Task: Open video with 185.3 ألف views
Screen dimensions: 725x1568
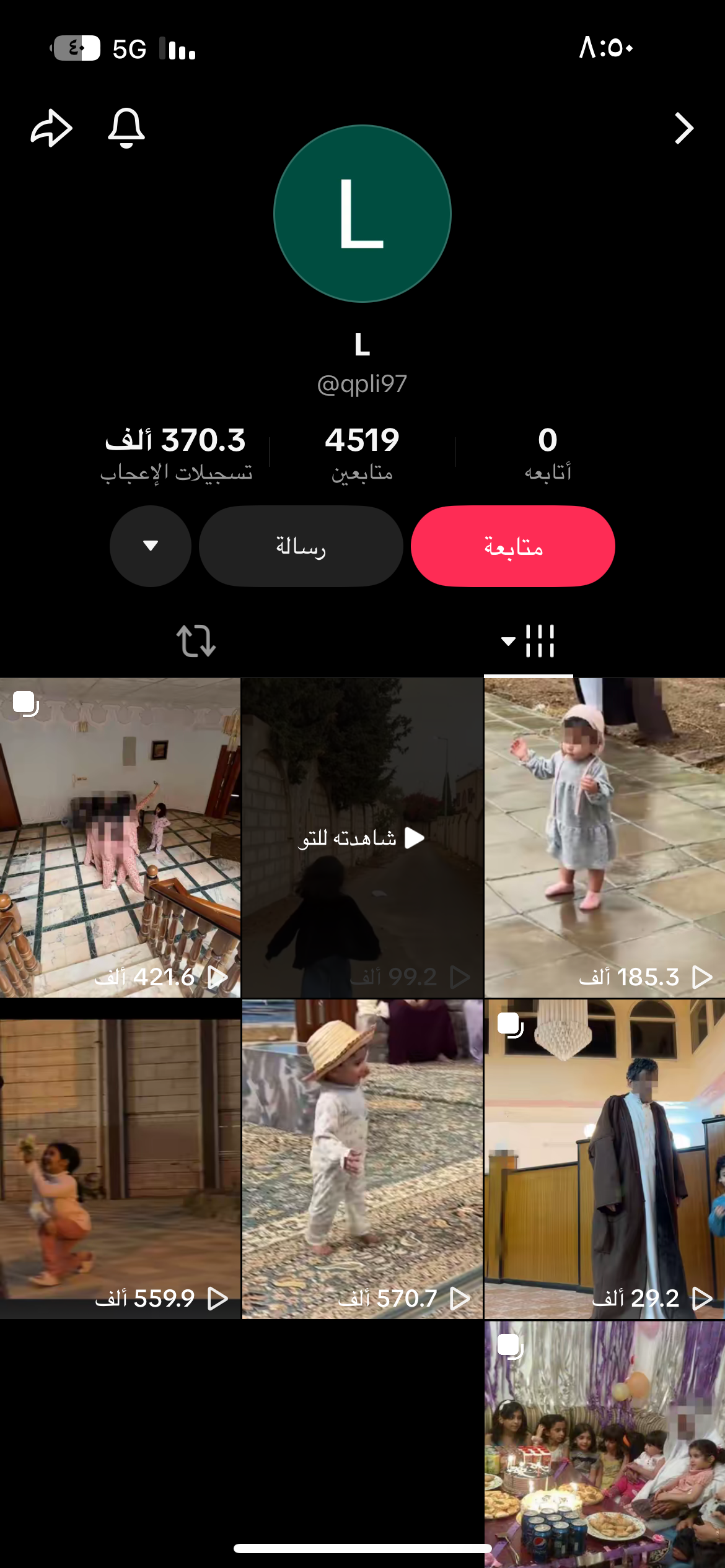Action: pyautogui.click(x=604, y=837)
